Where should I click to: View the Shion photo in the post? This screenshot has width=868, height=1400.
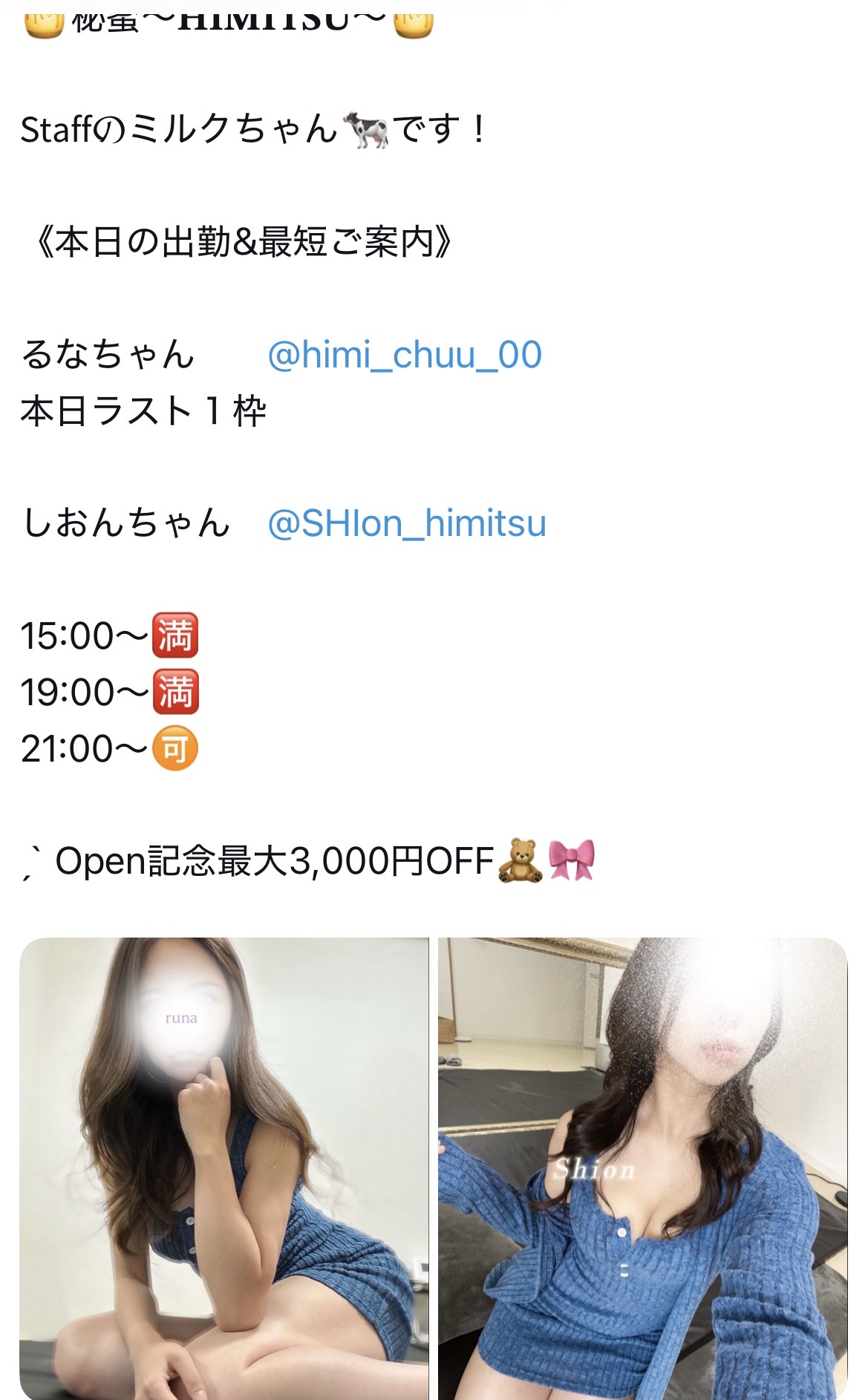click(x=642, y=1168)
